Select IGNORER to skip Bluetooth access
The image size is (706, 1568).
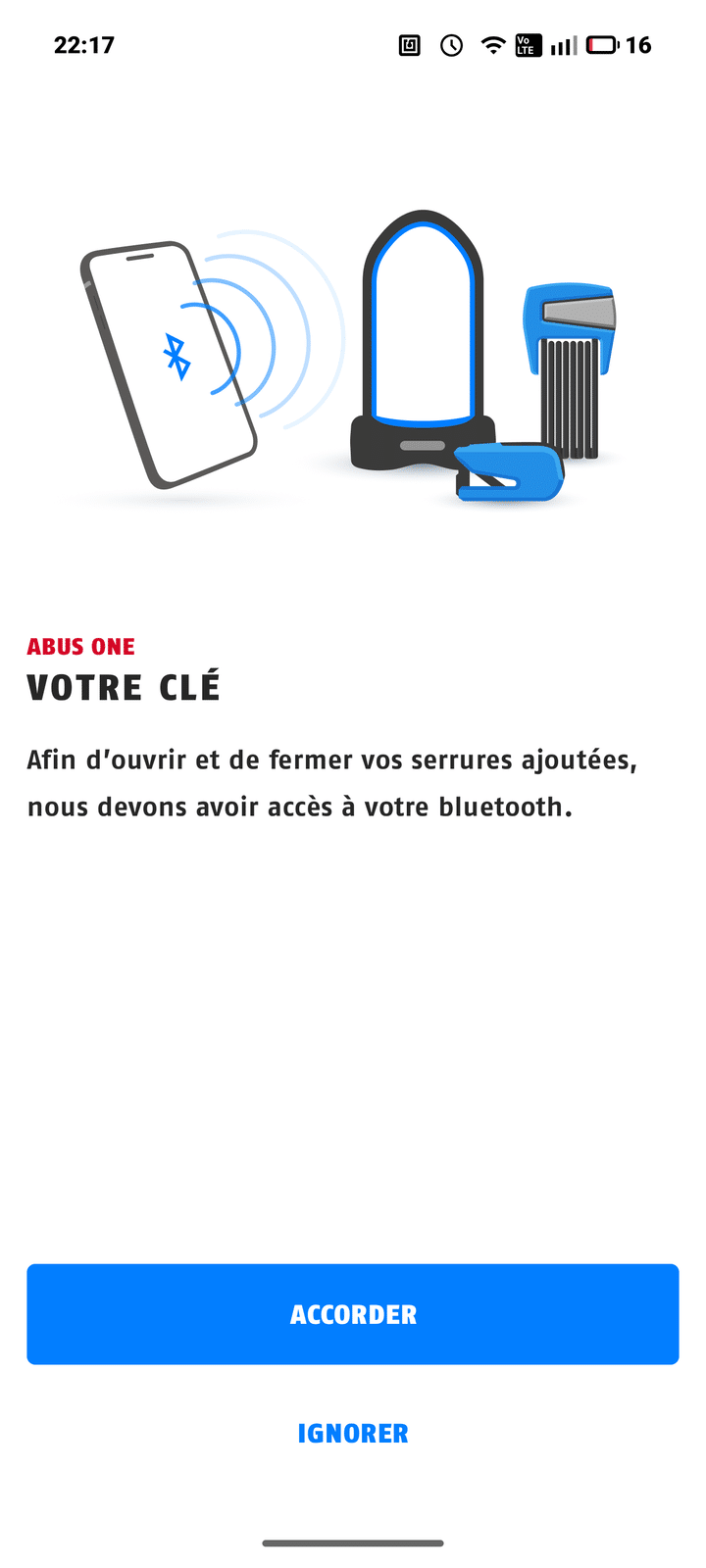click(x=353, y=1434)
